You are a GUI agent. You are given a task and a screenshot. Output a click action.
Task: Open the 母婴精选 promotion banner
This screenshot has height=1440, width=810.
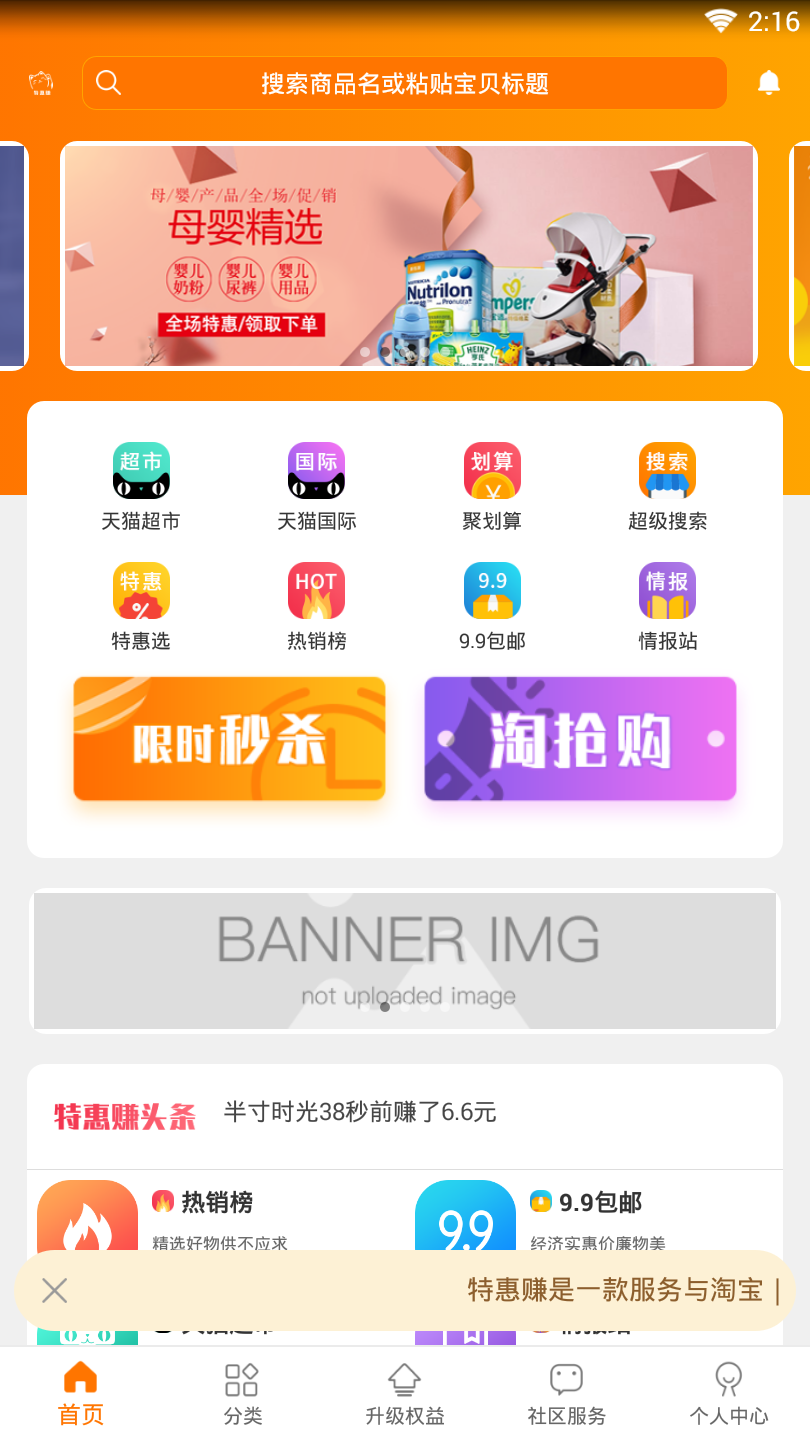pyautogui.click(x=408, y=256)
